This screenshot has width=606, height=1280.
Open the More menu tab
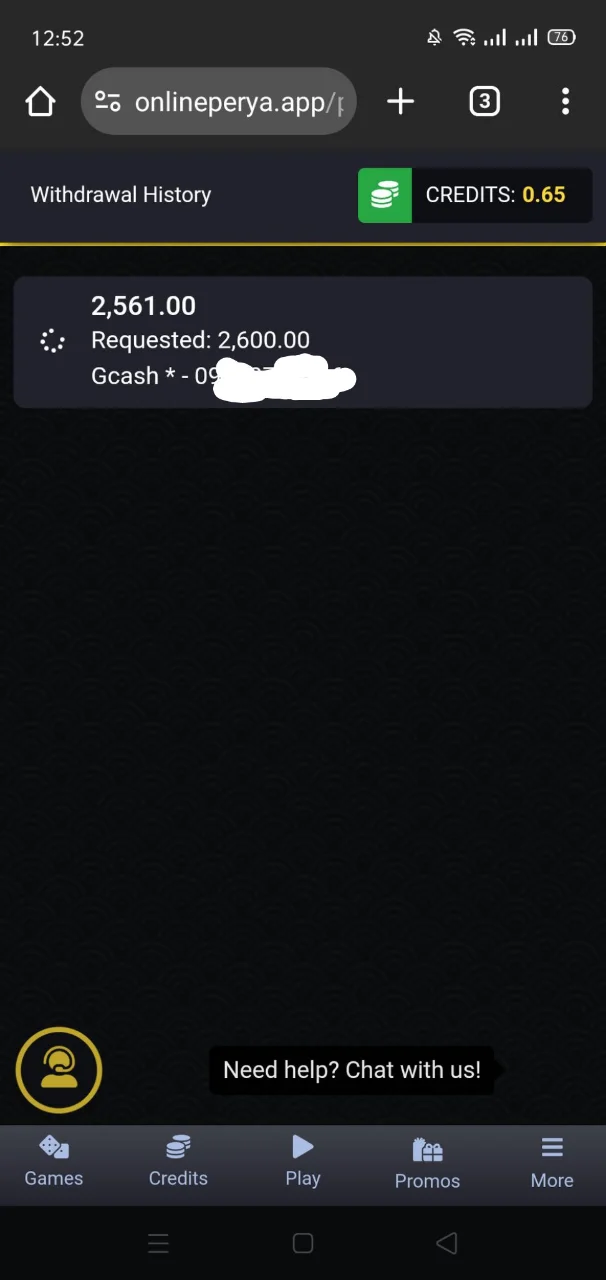[552, 1162]
